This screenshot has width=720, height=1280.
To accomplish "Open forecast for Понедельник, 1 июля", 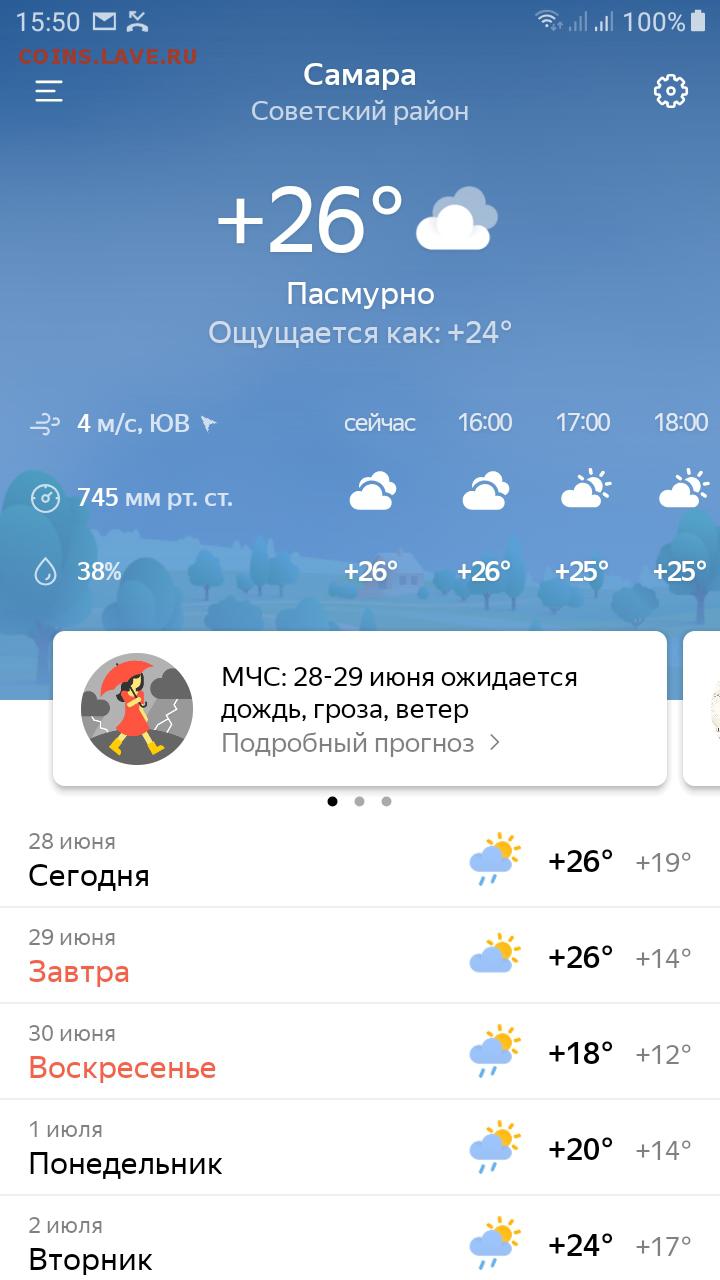I will pos(360,1148).
